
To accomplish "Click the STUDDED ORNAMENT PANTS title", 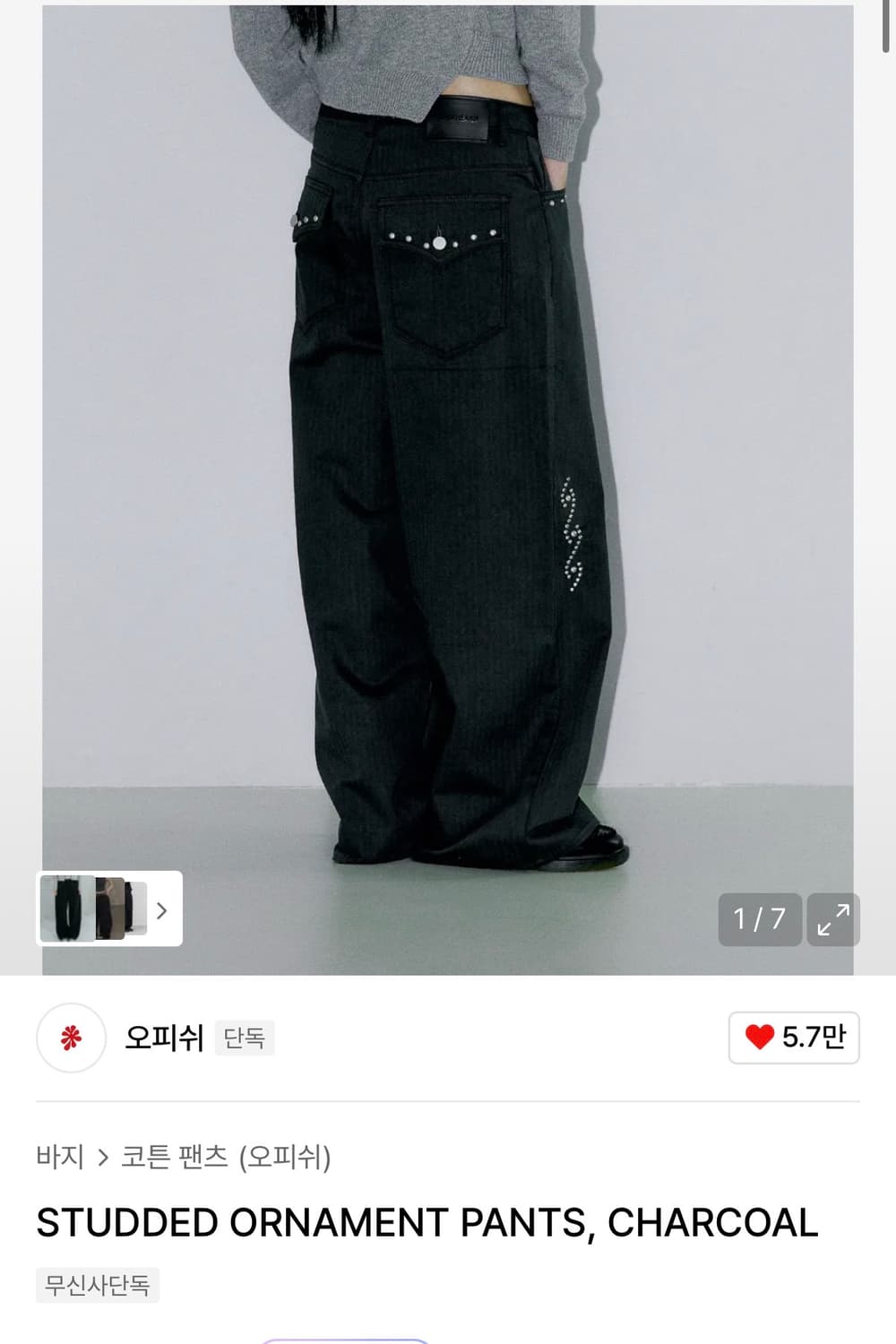I will [428, 1221].
